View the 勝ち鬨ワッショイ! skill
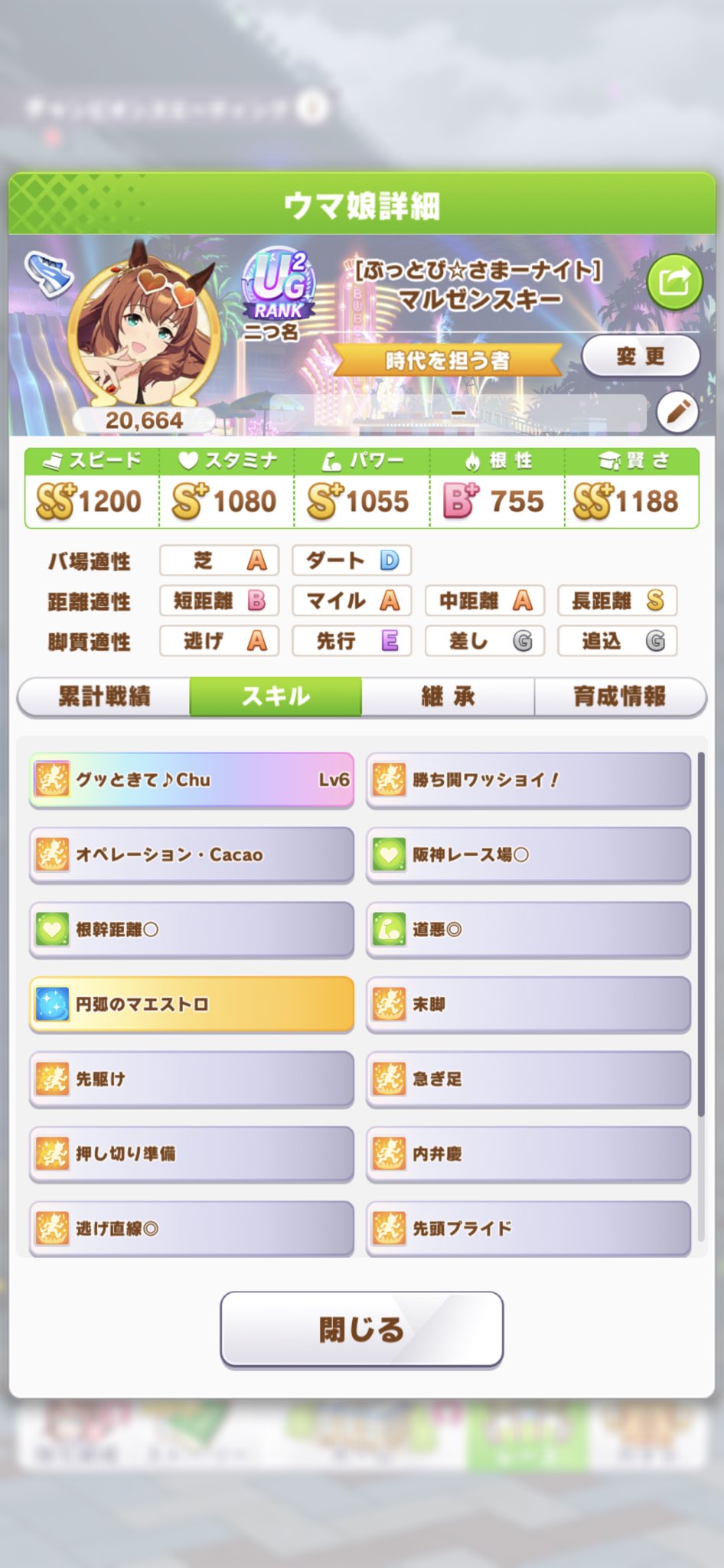The image size is (724, 1568). pyautogui.click(x=528, y=780)
